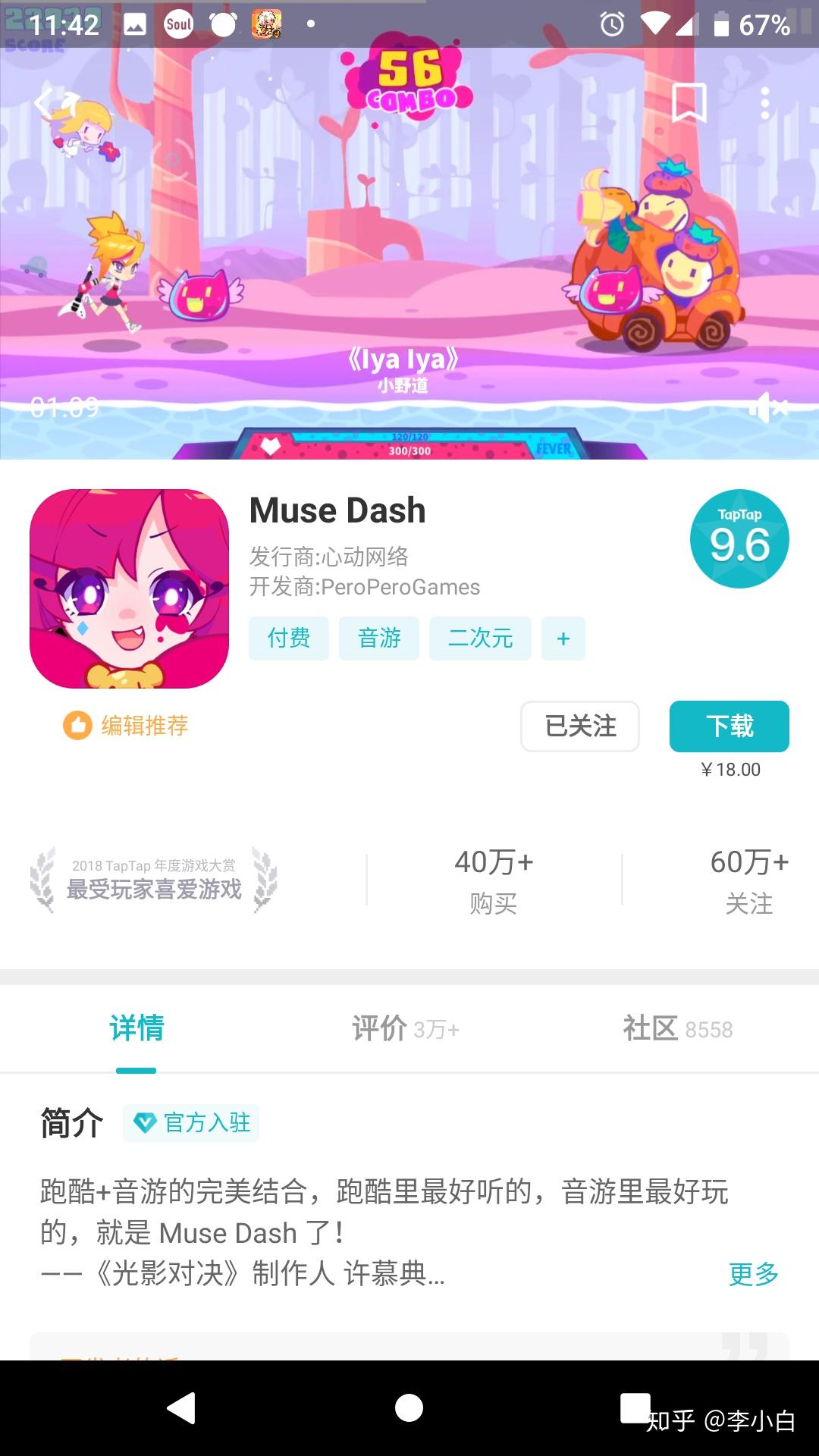Image resolution: width=819 pixels, height=1456 pixels.
Task: Bookmark the Muse Dash game page
Action: click(689, 102)
